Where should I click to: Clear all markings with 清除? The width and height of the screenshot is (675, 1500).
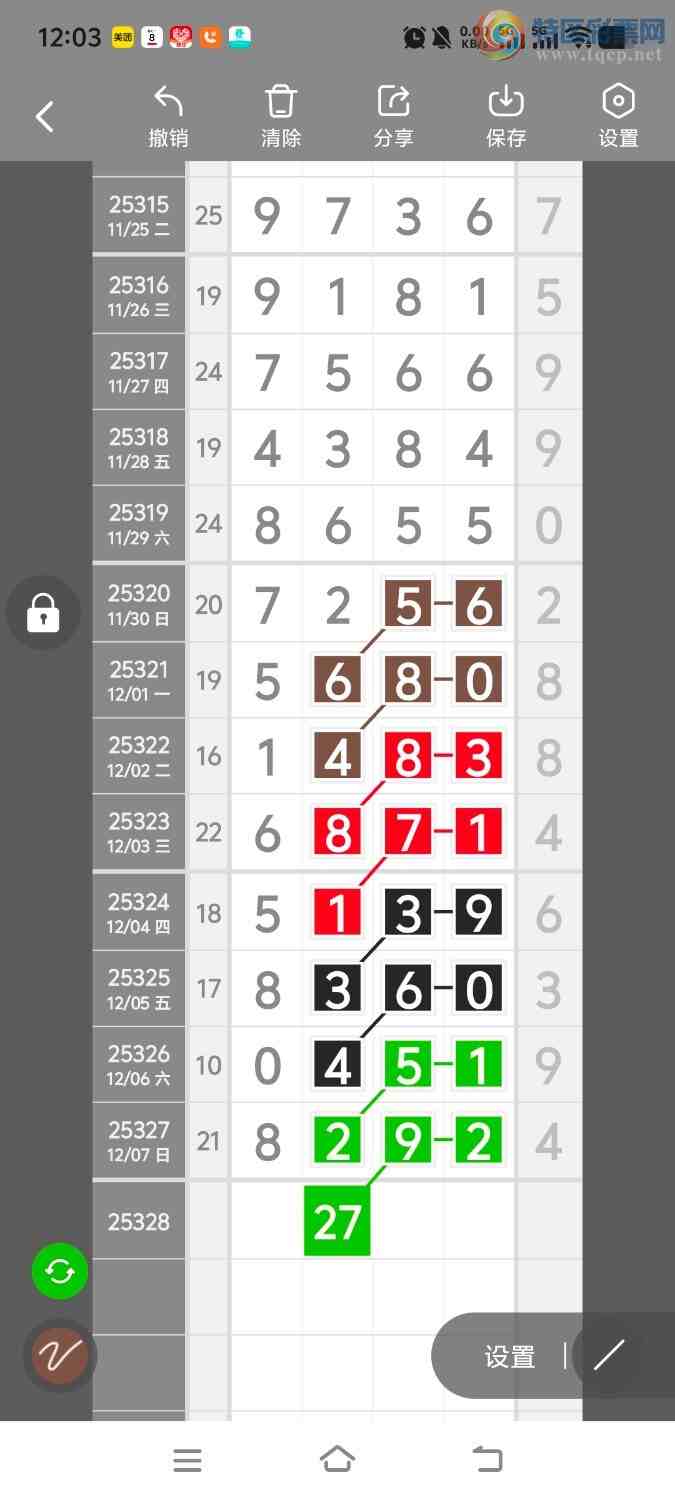(x=281, y=117)
